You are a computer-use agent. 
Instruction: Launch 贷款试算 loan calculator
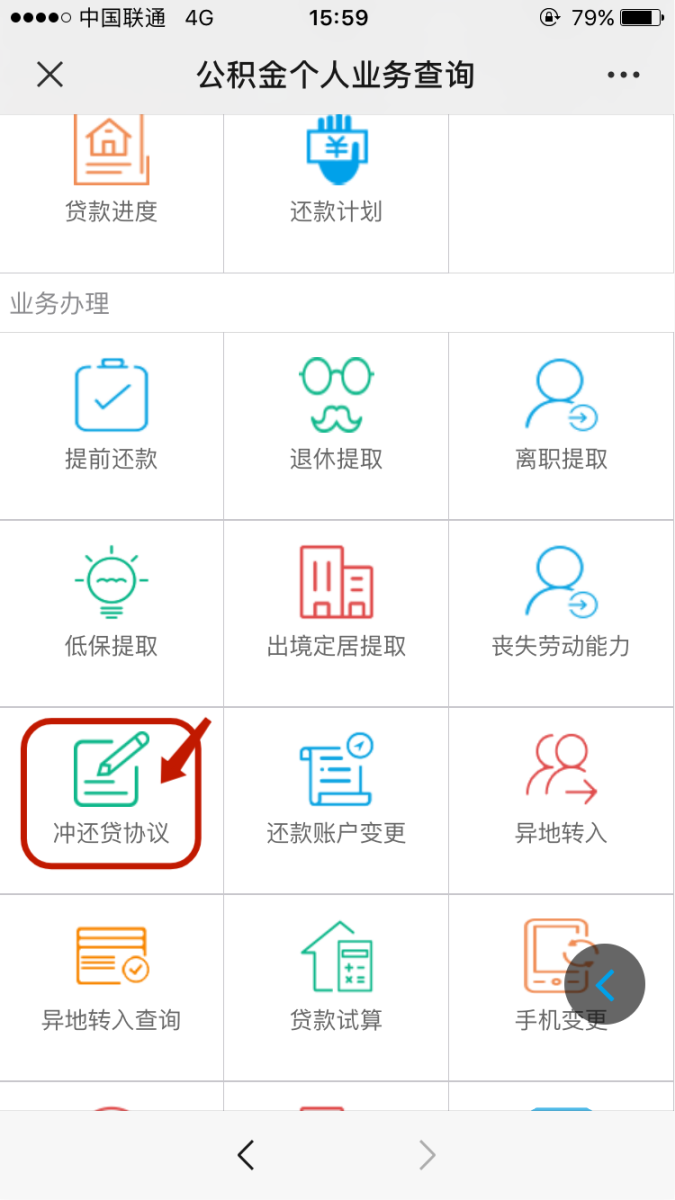coord(336,987)
